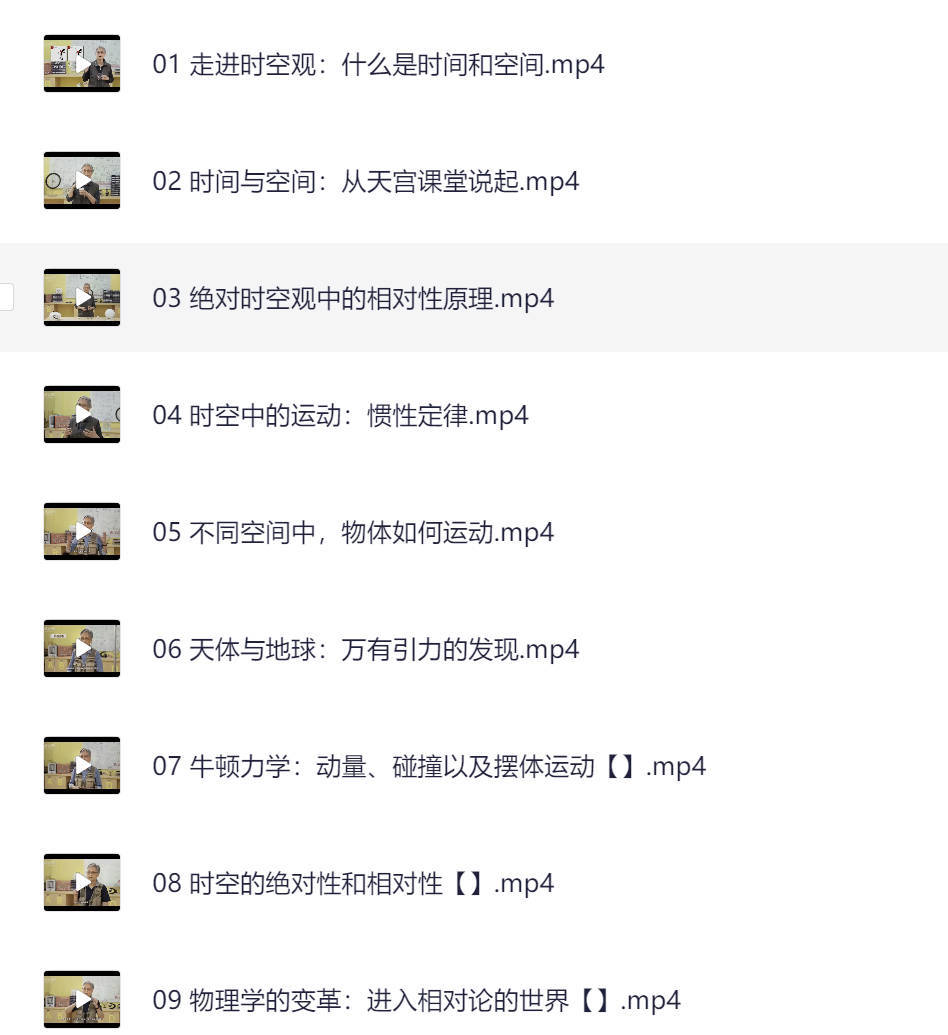The height and width of the screenshot is (1035, 948).
Task: Click the play icon on video 02 thumbnail
Action: pos(84,182)
